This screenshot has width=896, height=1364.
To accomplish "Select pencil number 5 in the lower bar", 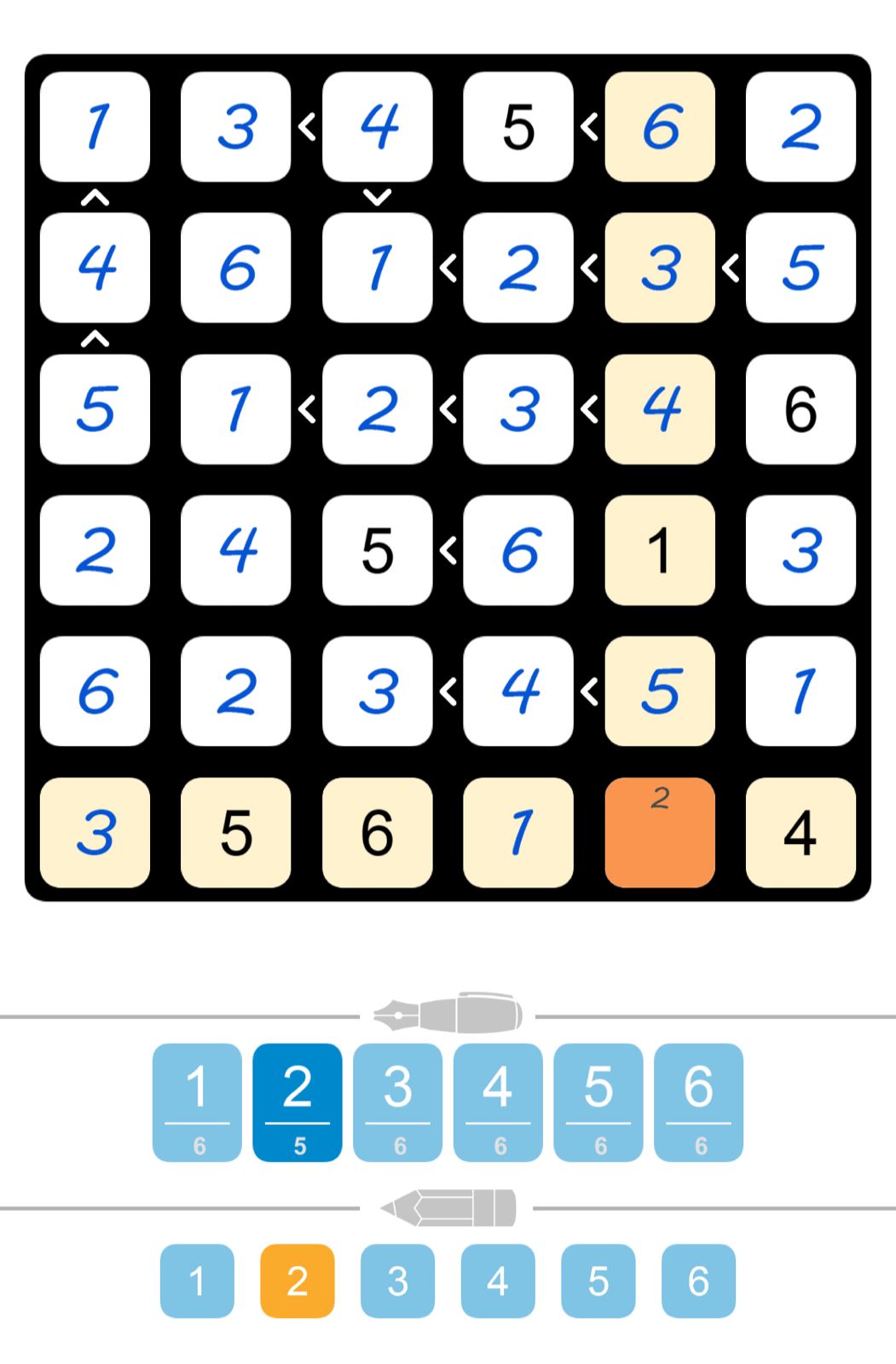I will point(598,1279).
